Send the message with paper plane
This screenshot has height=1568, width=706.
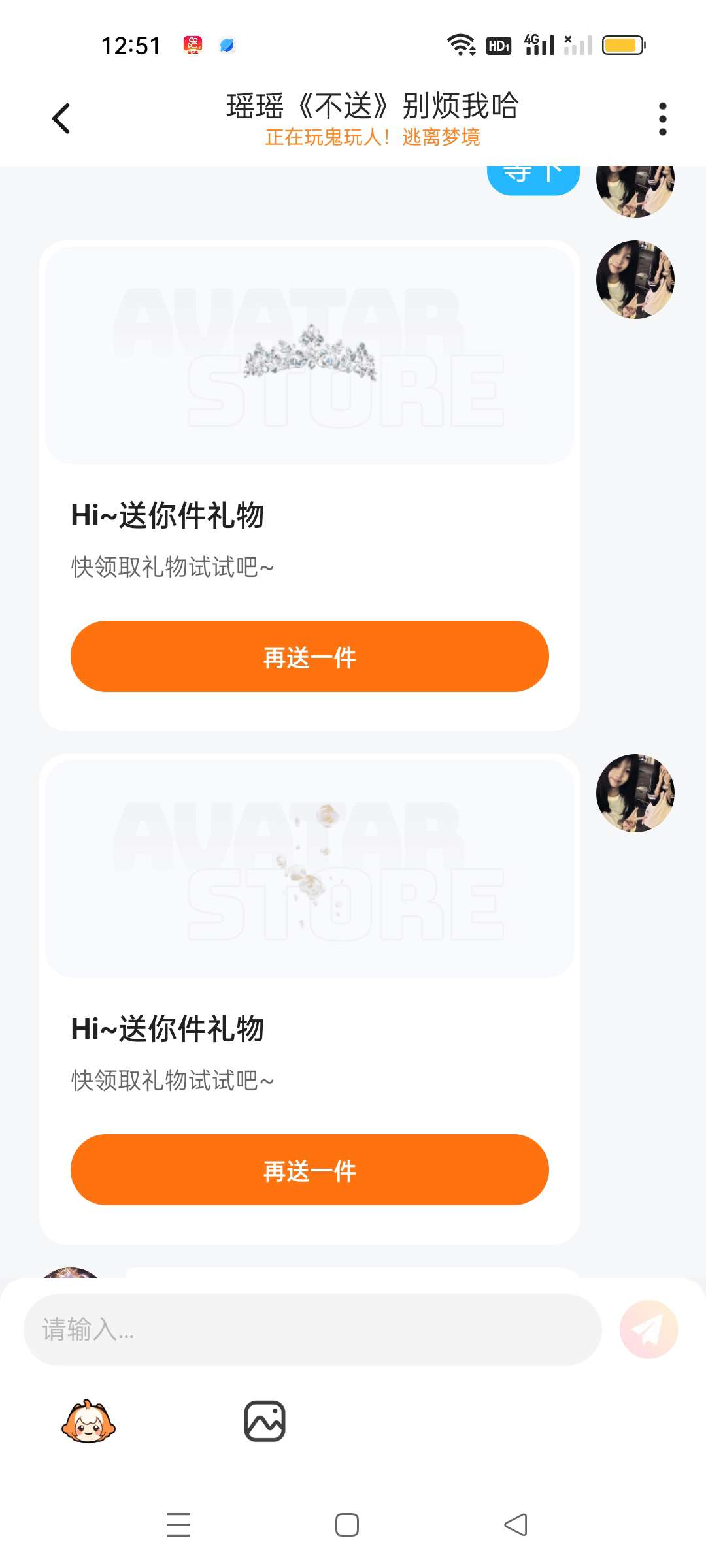click(x=648, y=1330)
